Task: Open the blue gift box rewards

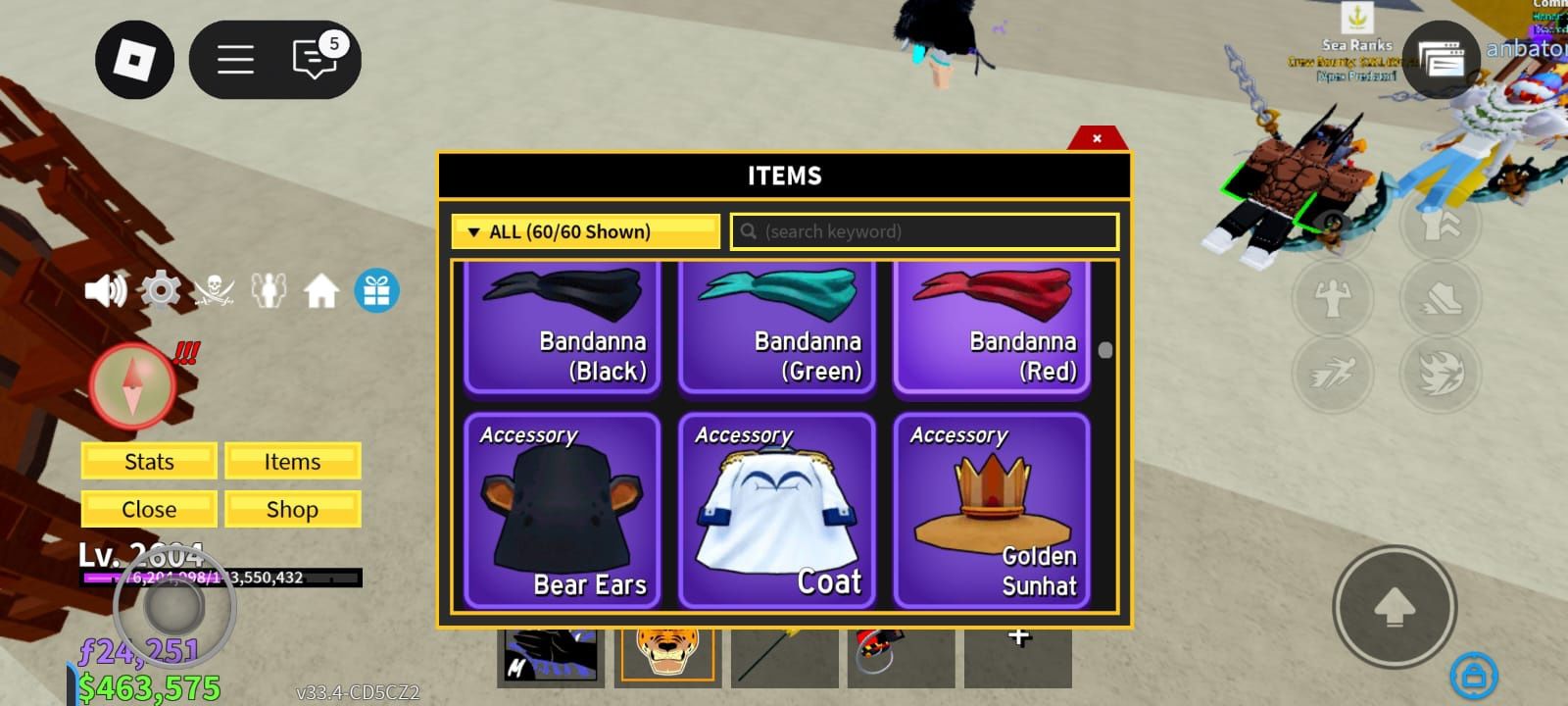Action: click(377, 290)
